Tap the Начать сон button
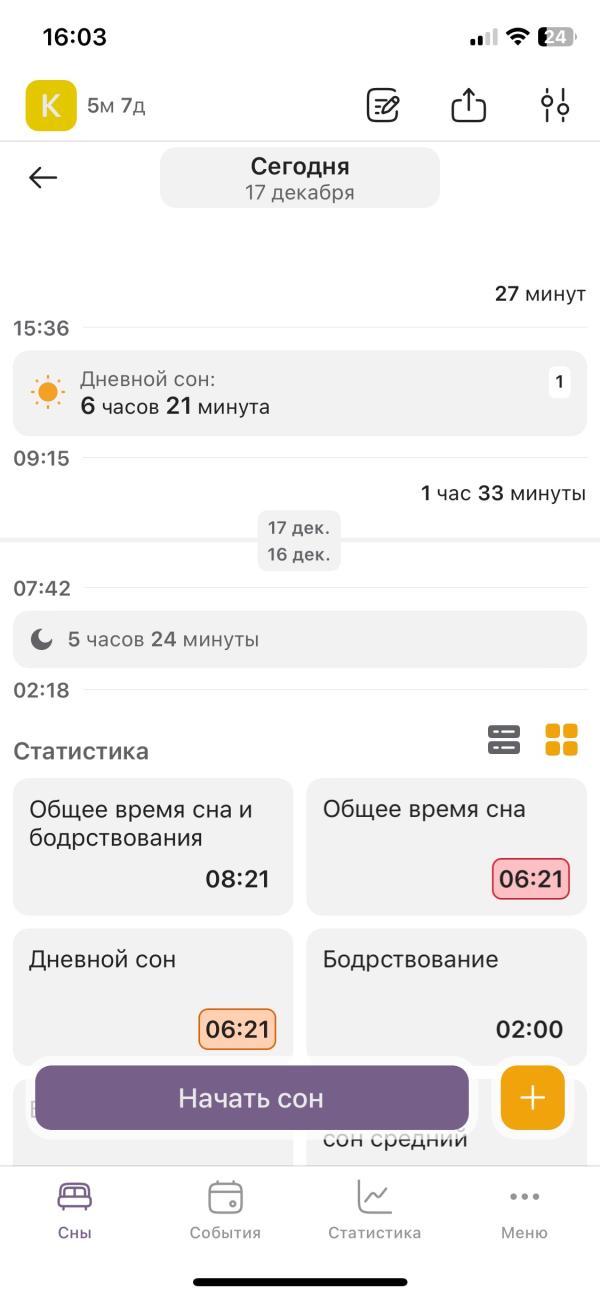The image size is (600, 1298). tap(252, 1098)
